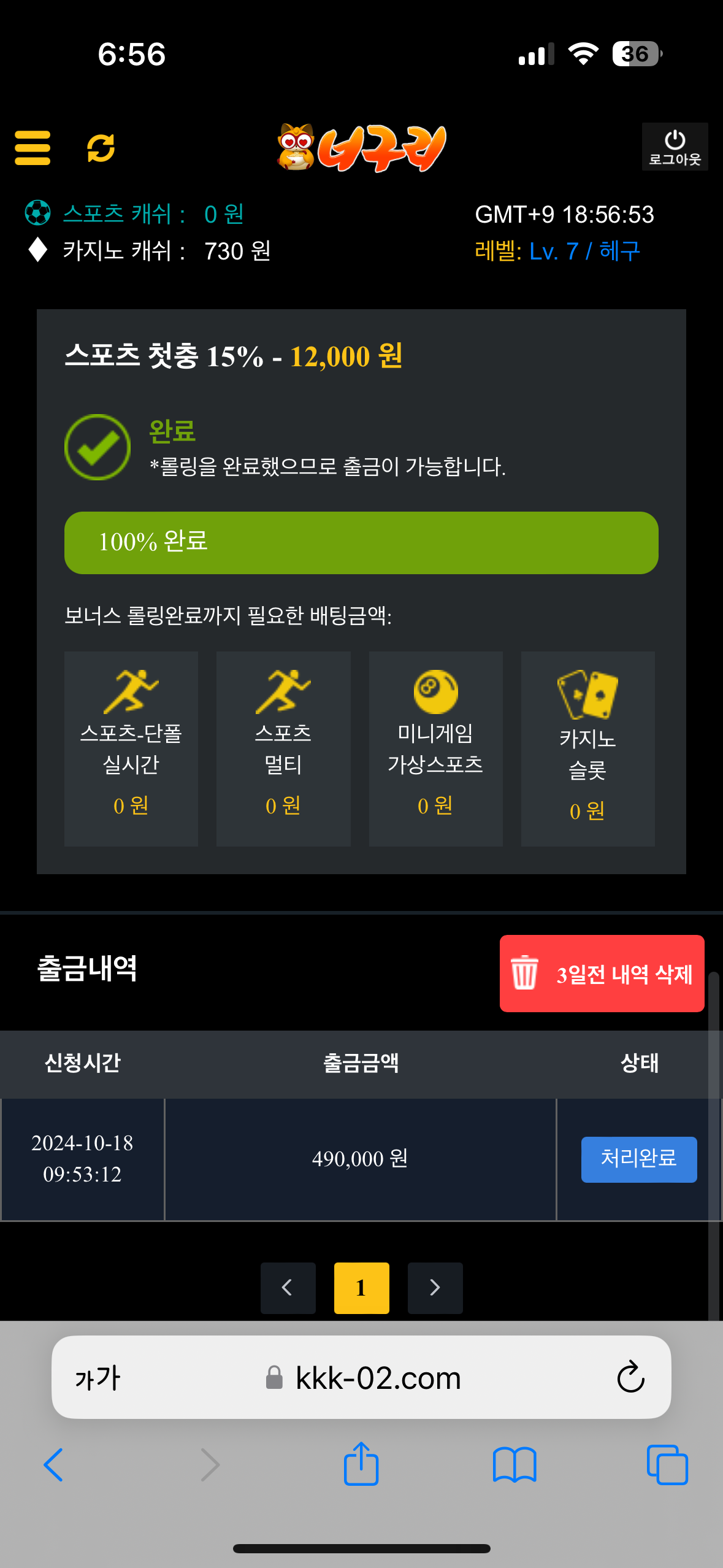Open Safari bookmarks
Viewport: 723px width, 1568px height.
click(x=515, y=1464)
